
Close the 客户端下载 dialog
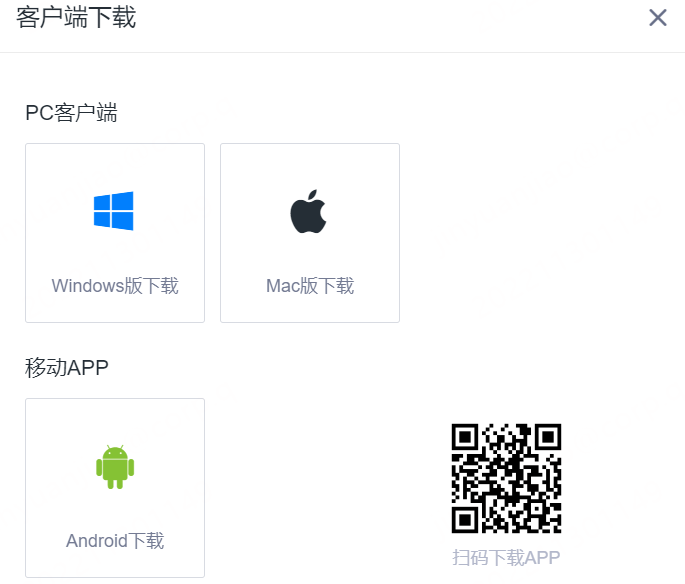pos(657,18)
